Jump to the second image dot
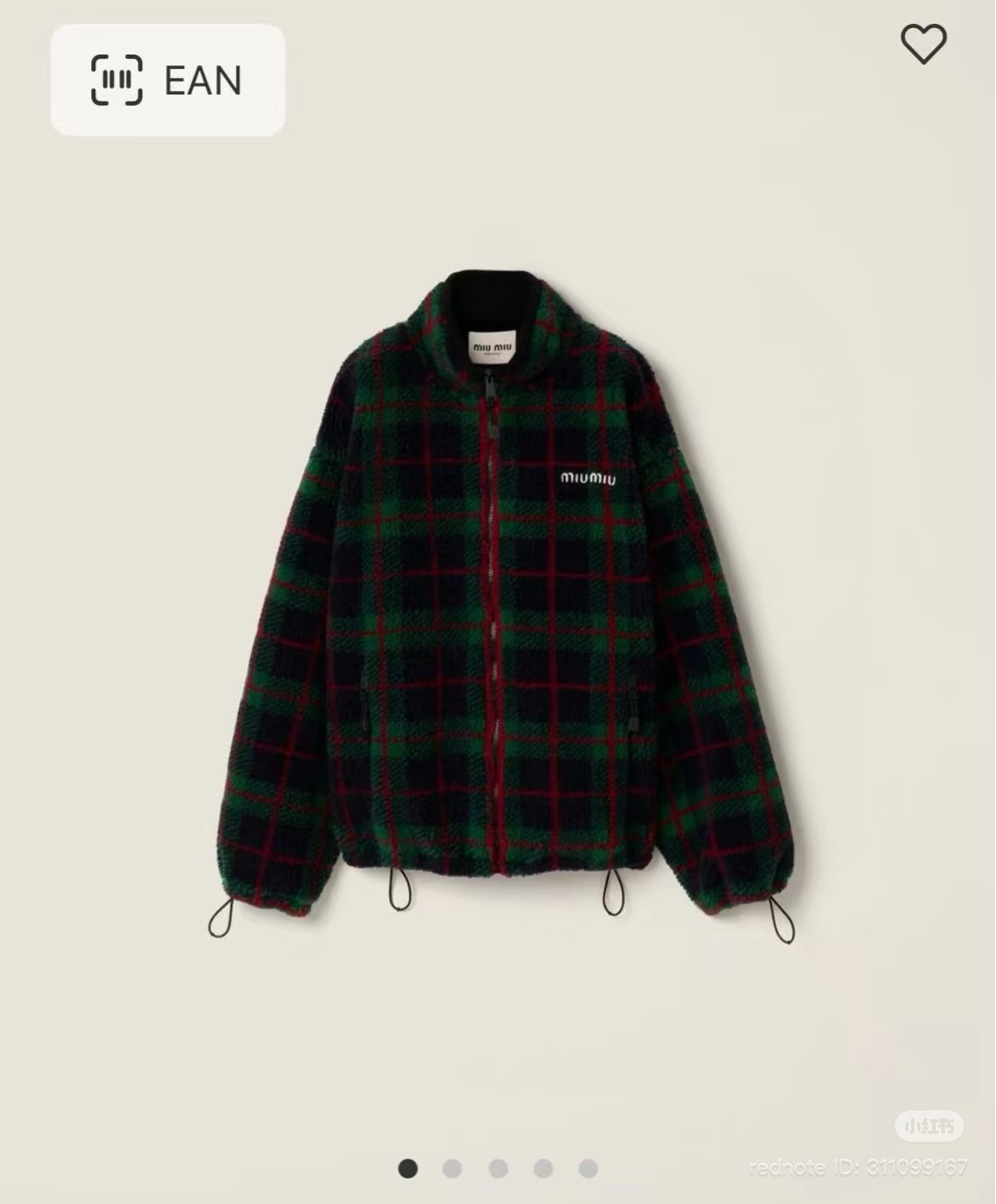This screenshot has width=996, height=1204. tap(453, 1168)
